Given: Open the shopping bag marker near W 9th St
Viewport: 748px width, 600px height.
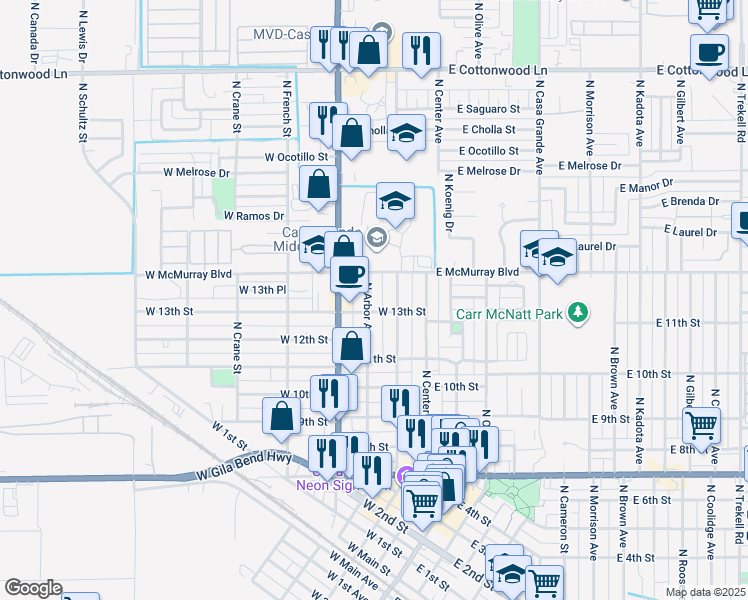Looking at the screenshot, I should pyautogui.click(x=281, y=419).
